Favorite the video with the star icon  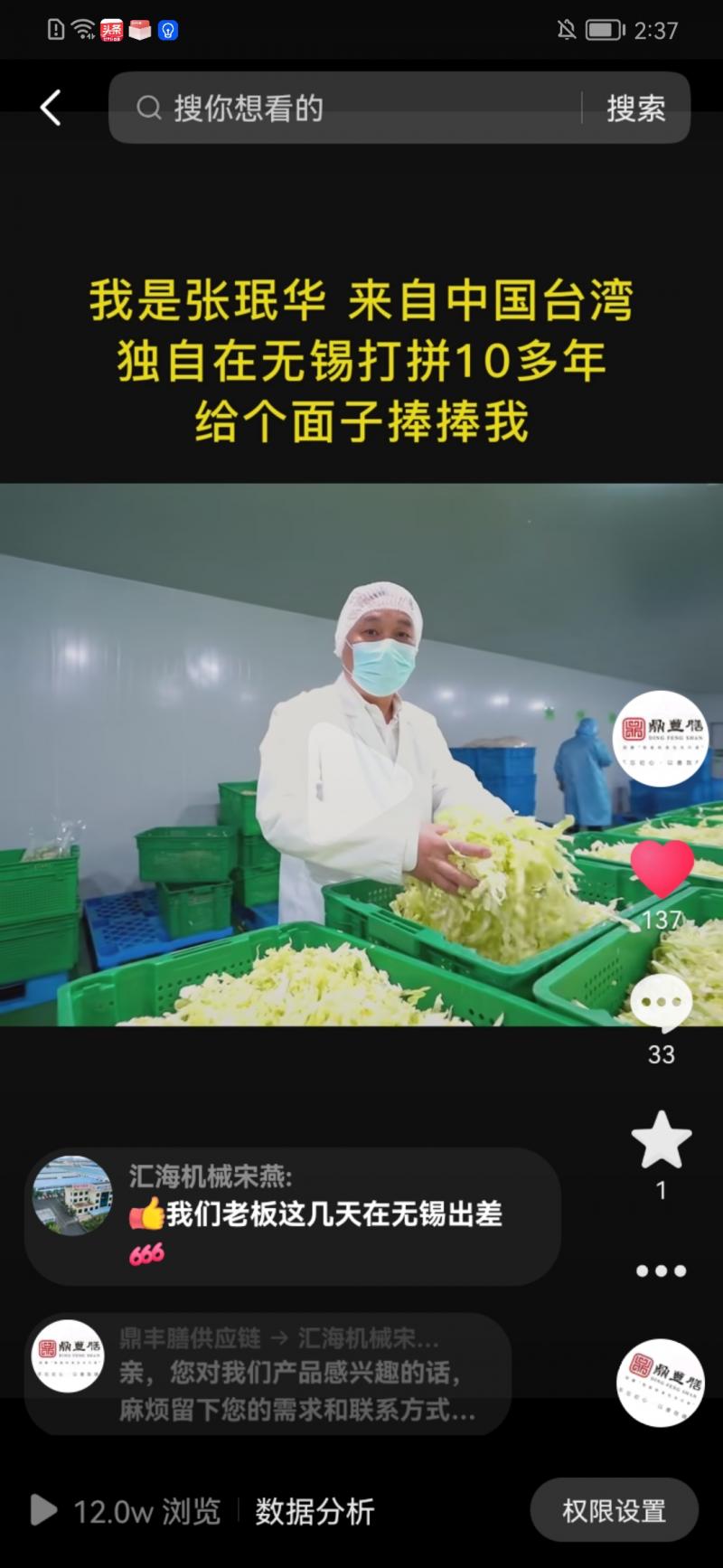click(x=662, y=1140)
